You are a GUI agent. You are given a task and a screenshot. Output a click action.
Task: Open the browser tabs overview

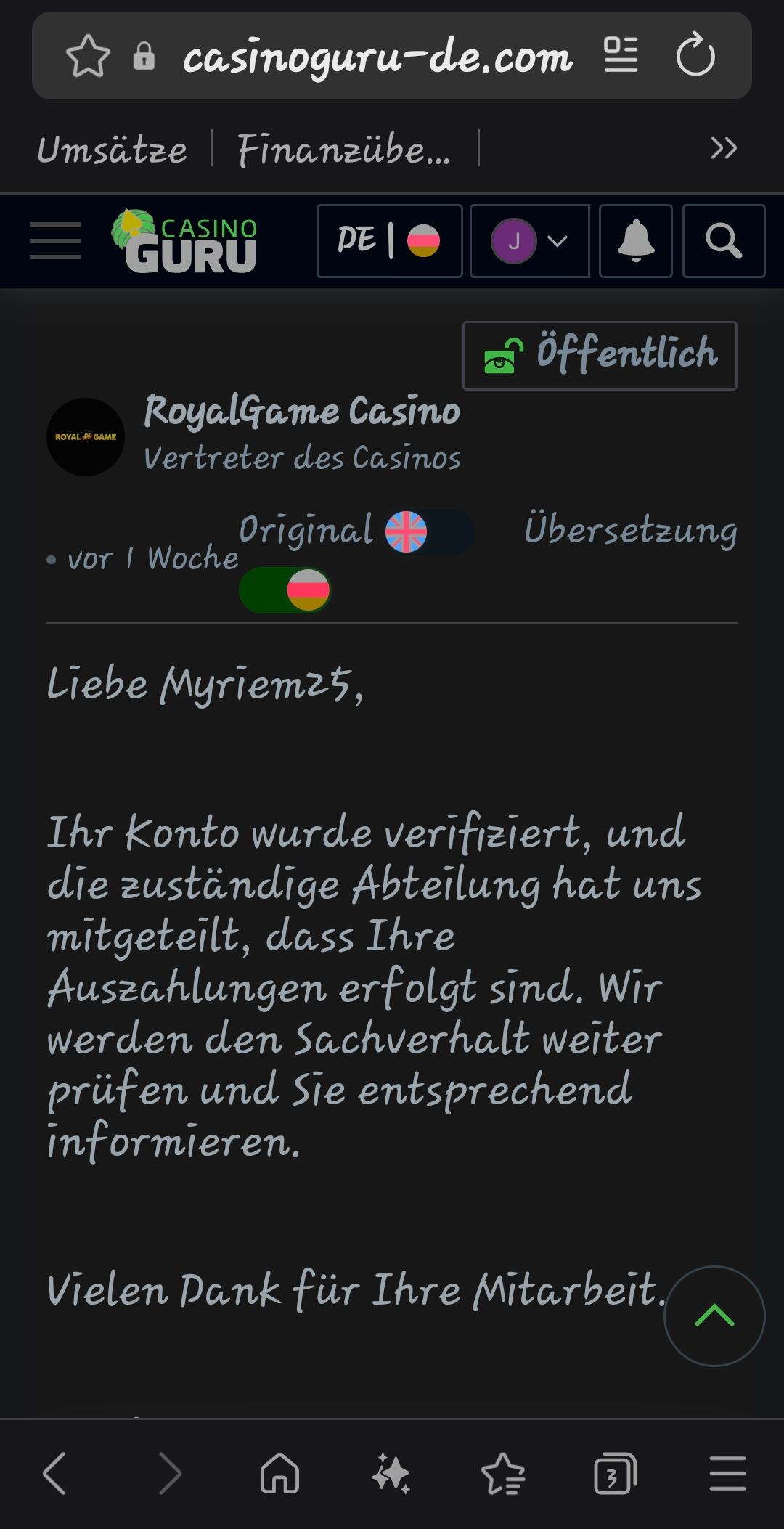614,1474
